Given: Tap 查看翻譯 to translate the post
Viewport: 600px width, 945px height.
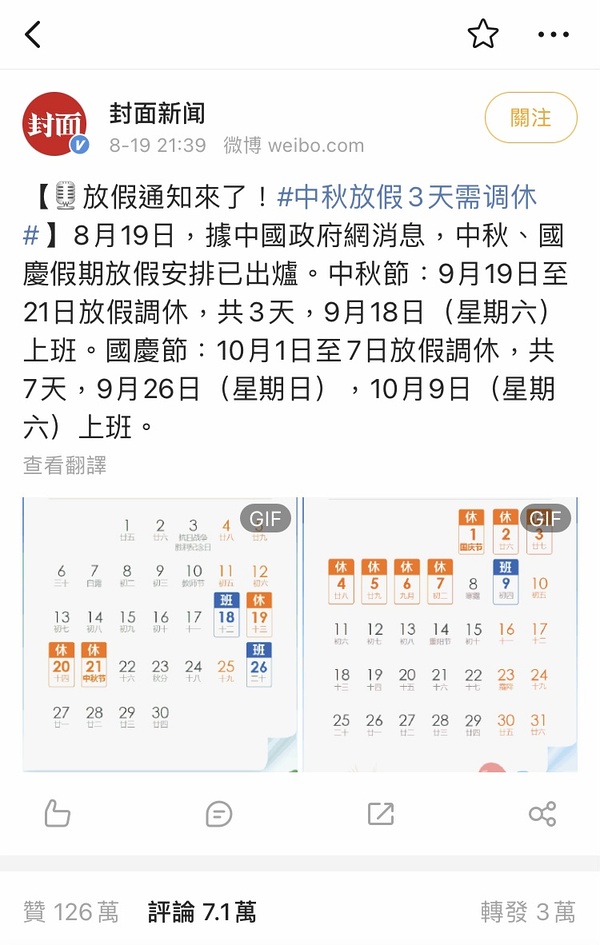Looking at the screenshot, I should (x=65, y=465).
